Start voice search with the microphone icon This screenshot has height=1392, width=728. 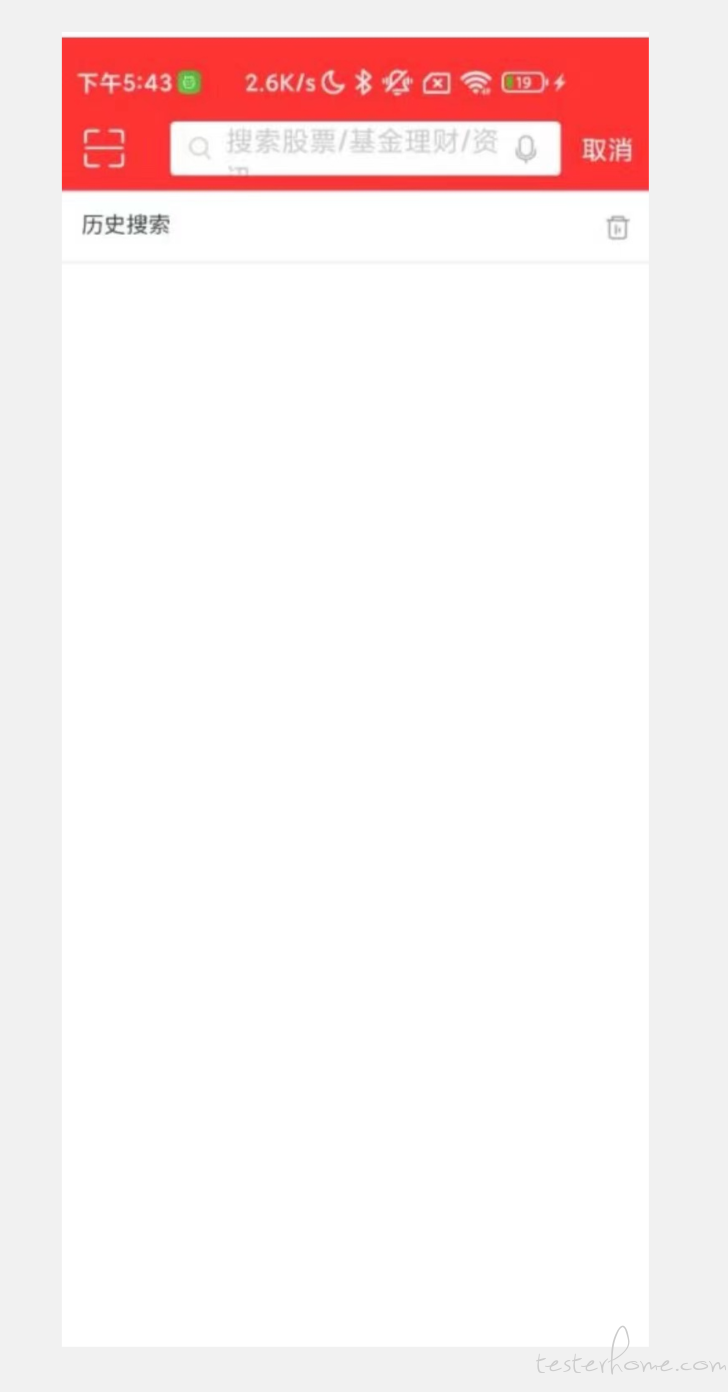click(x=526, y=149)
